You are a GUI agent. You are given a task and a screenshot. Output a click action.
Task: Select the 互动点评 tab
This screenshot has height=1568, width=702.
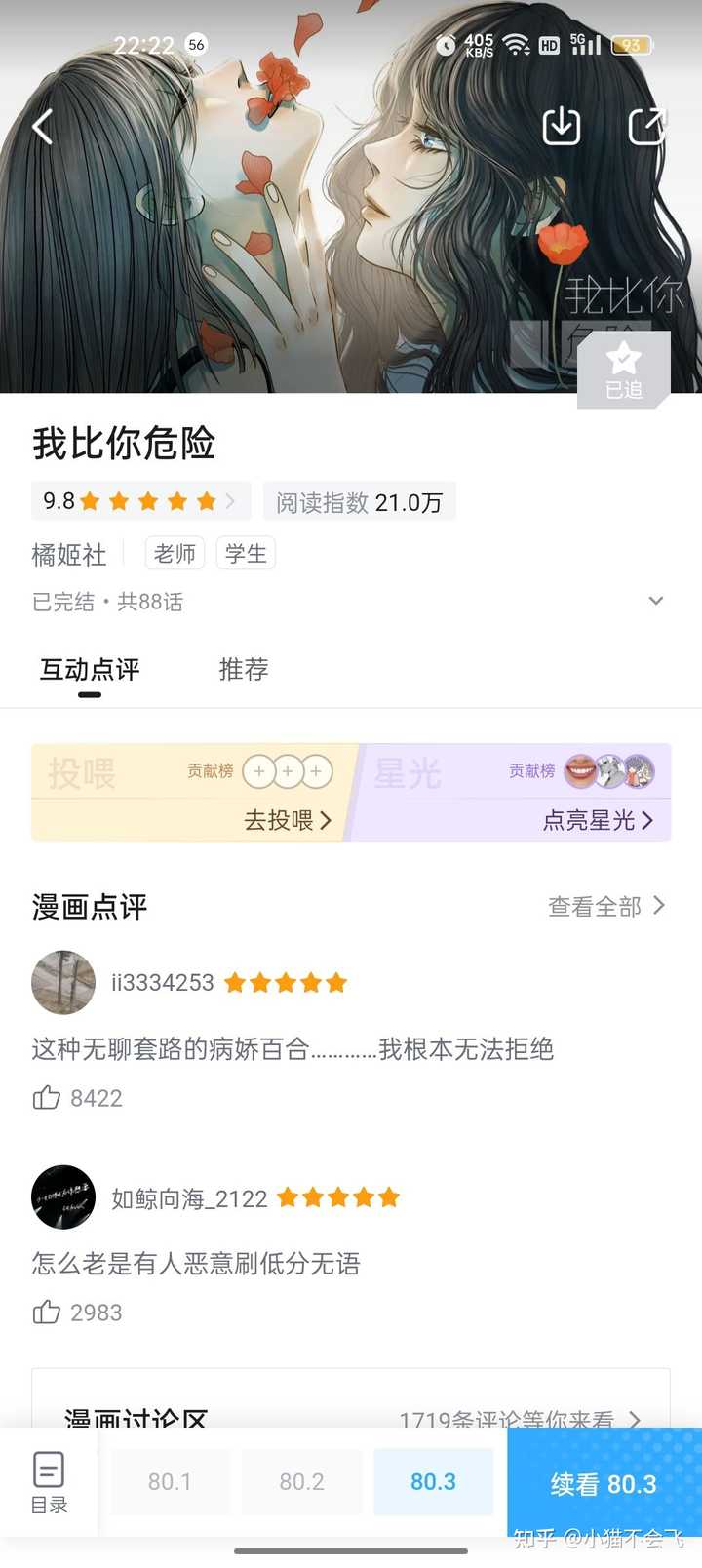coord(89,670)
